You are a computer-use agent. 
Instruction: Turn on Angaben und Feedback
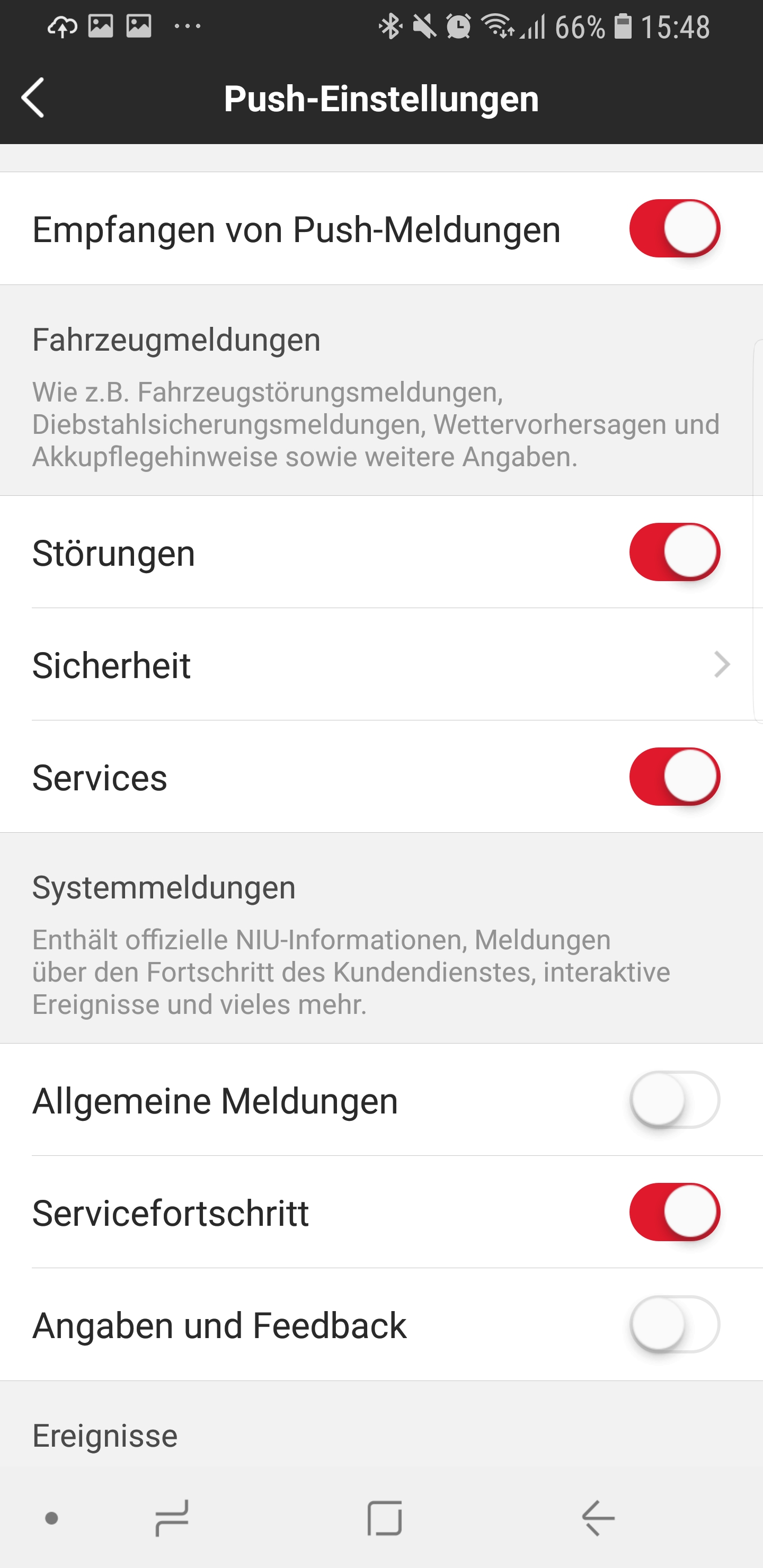[x=674, y=1324]
